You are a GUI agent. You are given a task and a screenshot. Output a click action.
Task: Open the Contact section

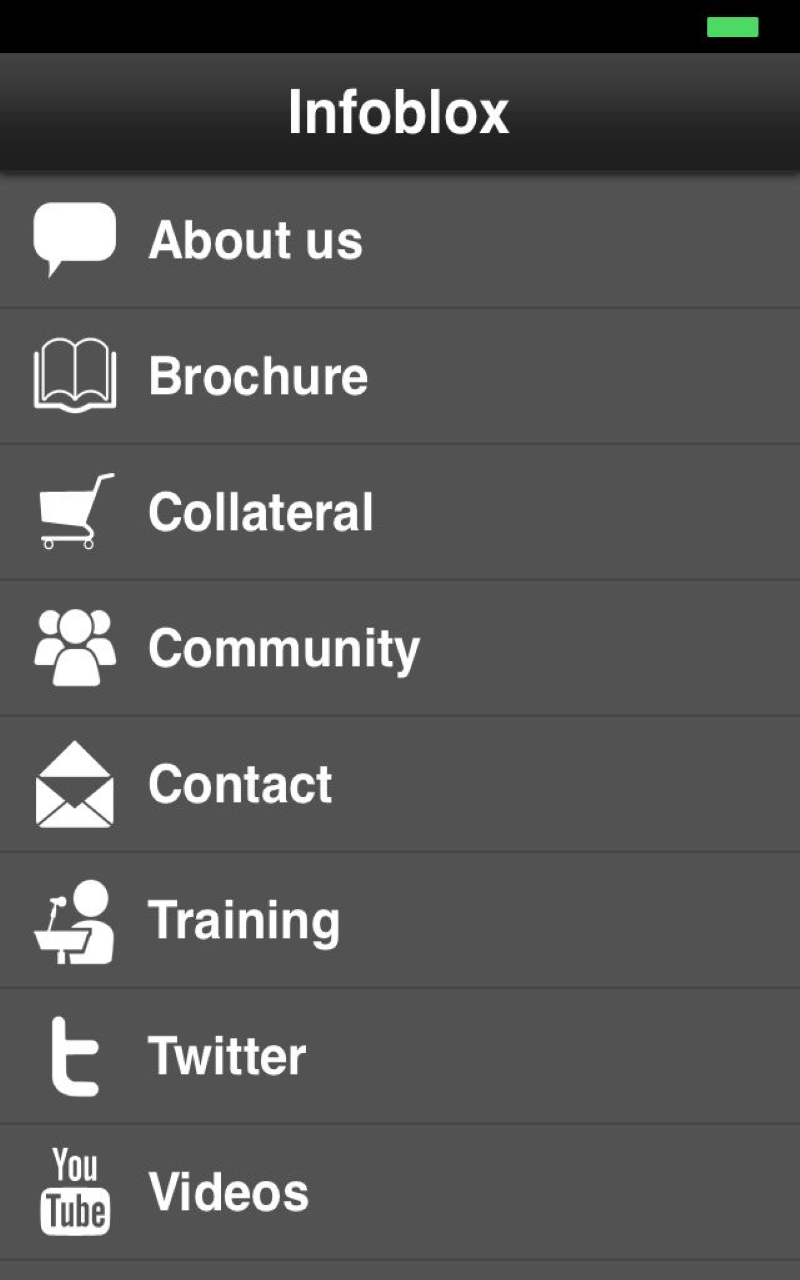pyautogui.click(x=400, y=784)
